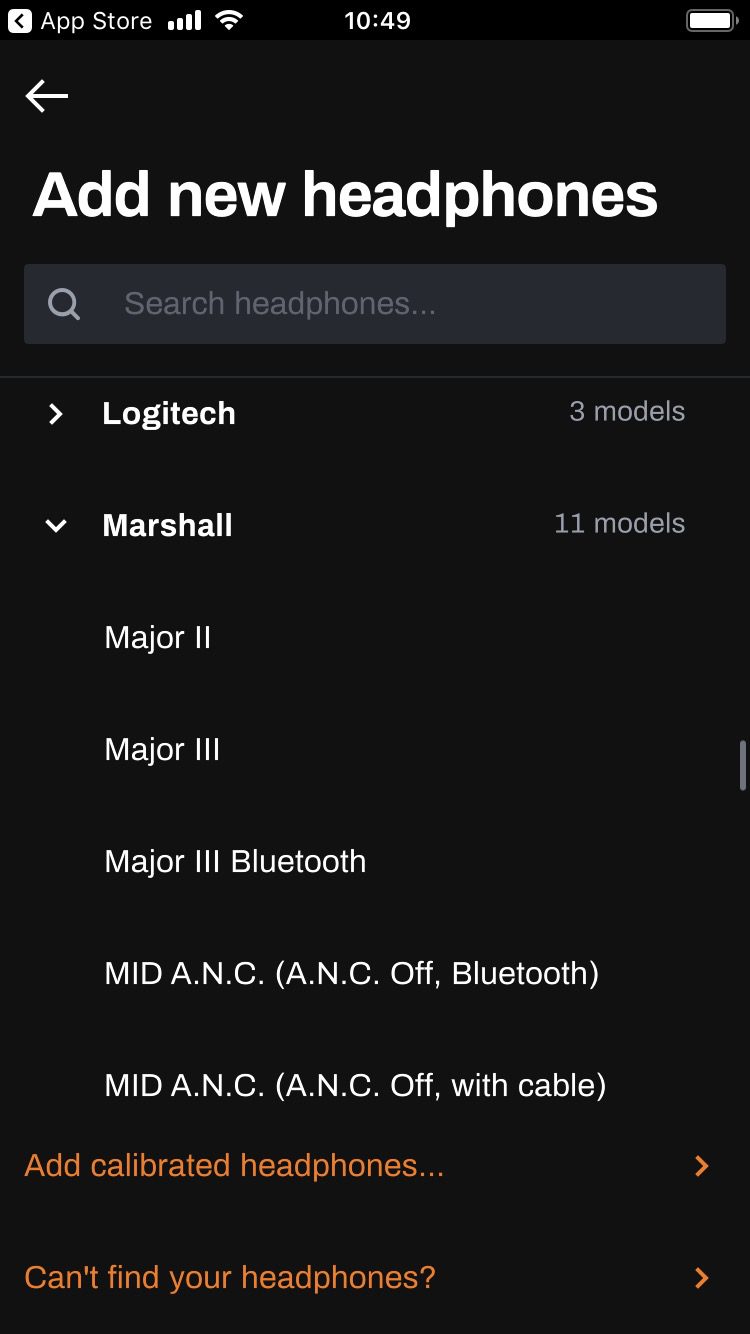Choose the Major III headphones
Image resolution: width=750 pixels, height=1334 pixels.
pyautogui.click(x=162, y=750)
